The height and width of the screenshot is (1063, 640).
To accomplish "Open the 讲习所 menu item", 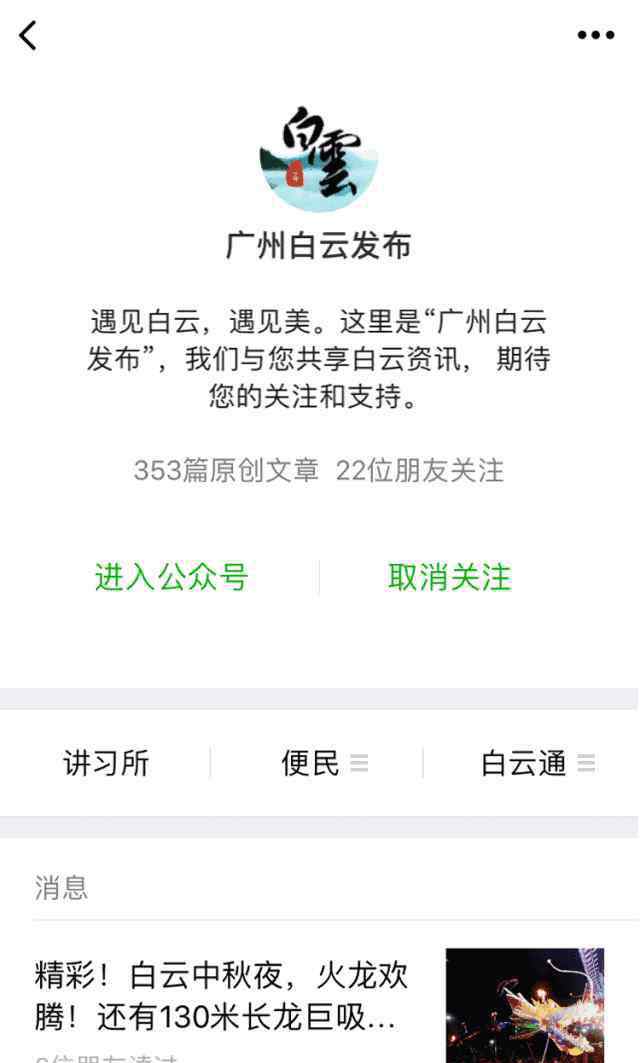I will 106,763.
